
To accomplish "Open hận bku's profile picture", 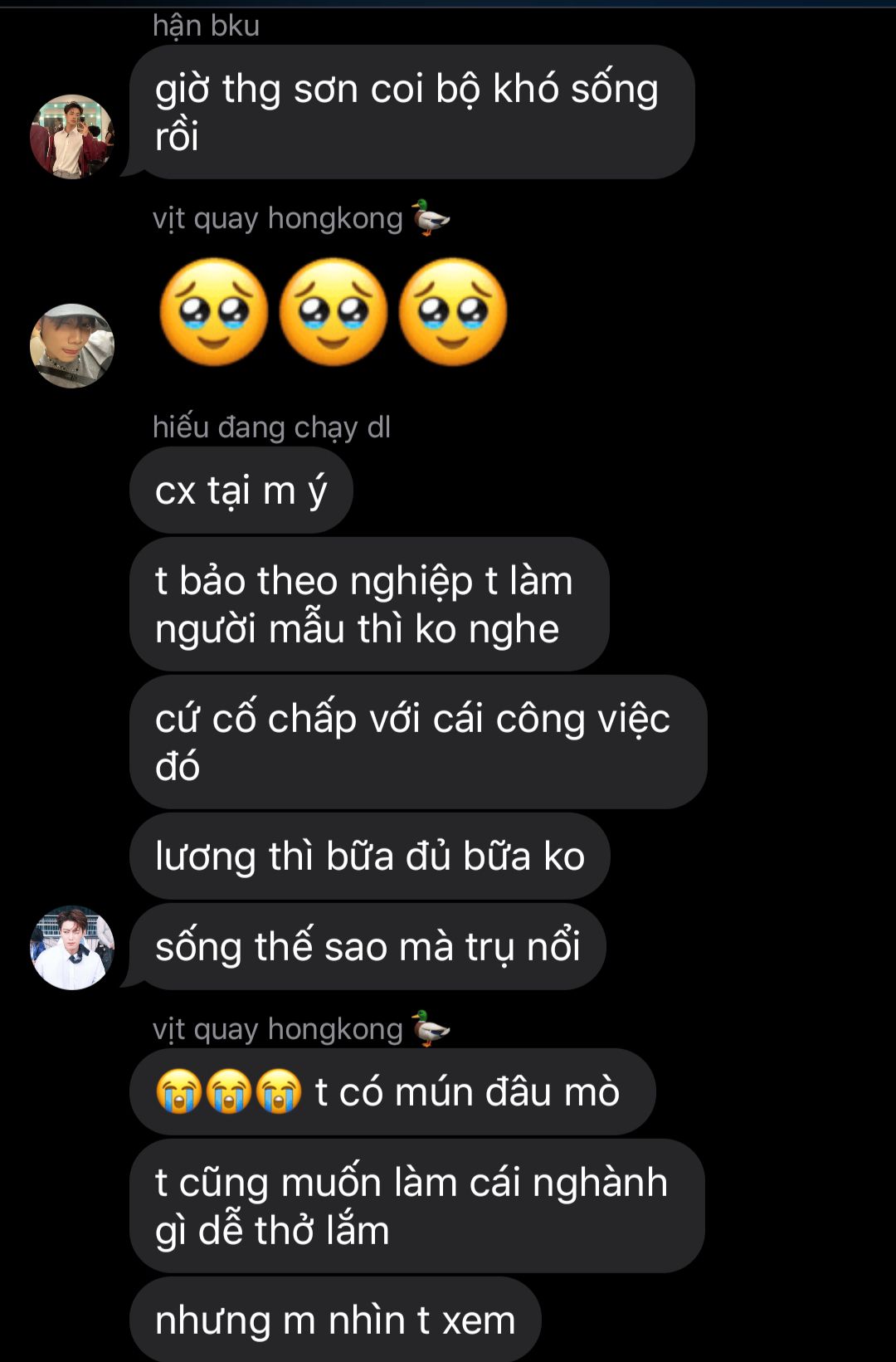I will (72, 137).
